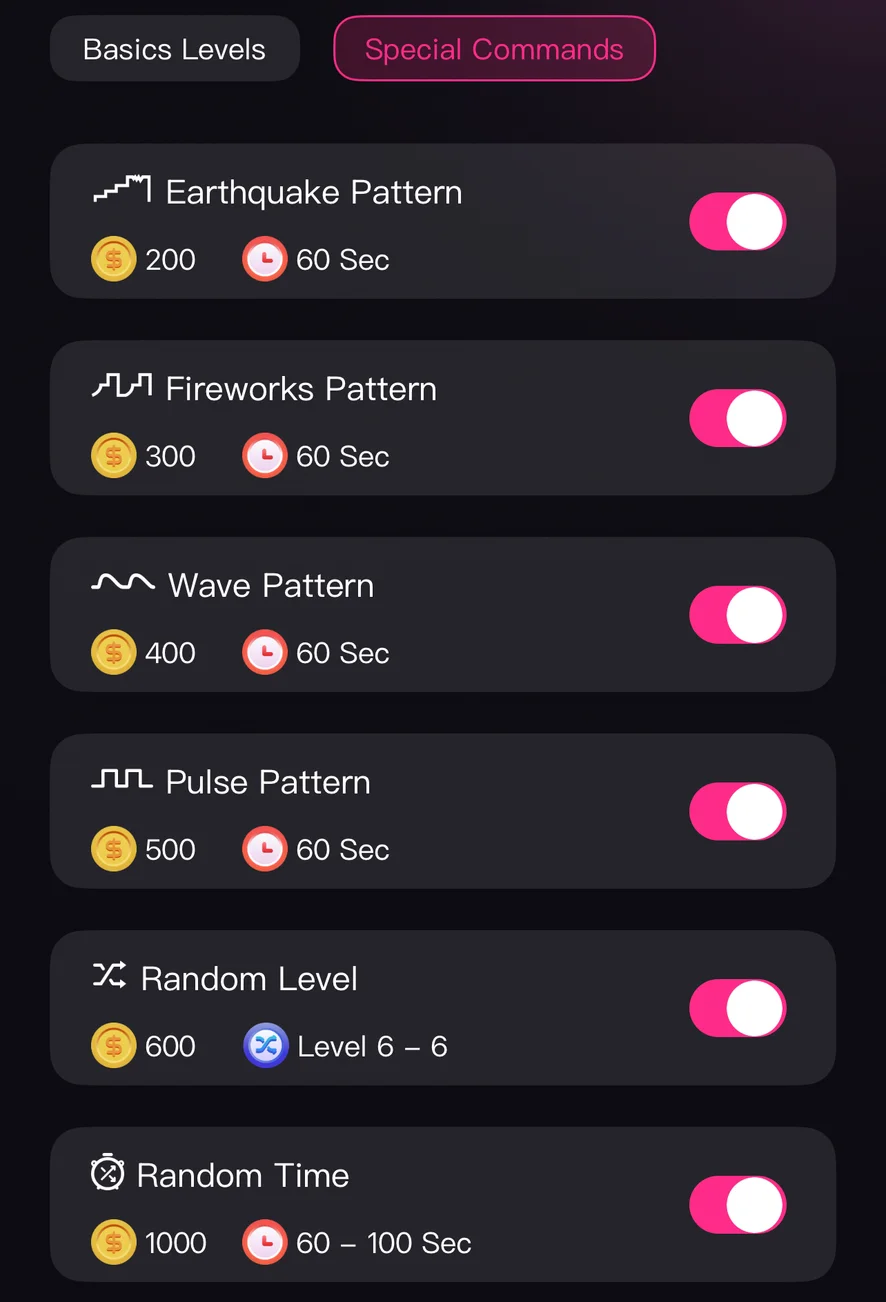
Task: Switch to the Basics Levels tab
Action: point(174,49)
